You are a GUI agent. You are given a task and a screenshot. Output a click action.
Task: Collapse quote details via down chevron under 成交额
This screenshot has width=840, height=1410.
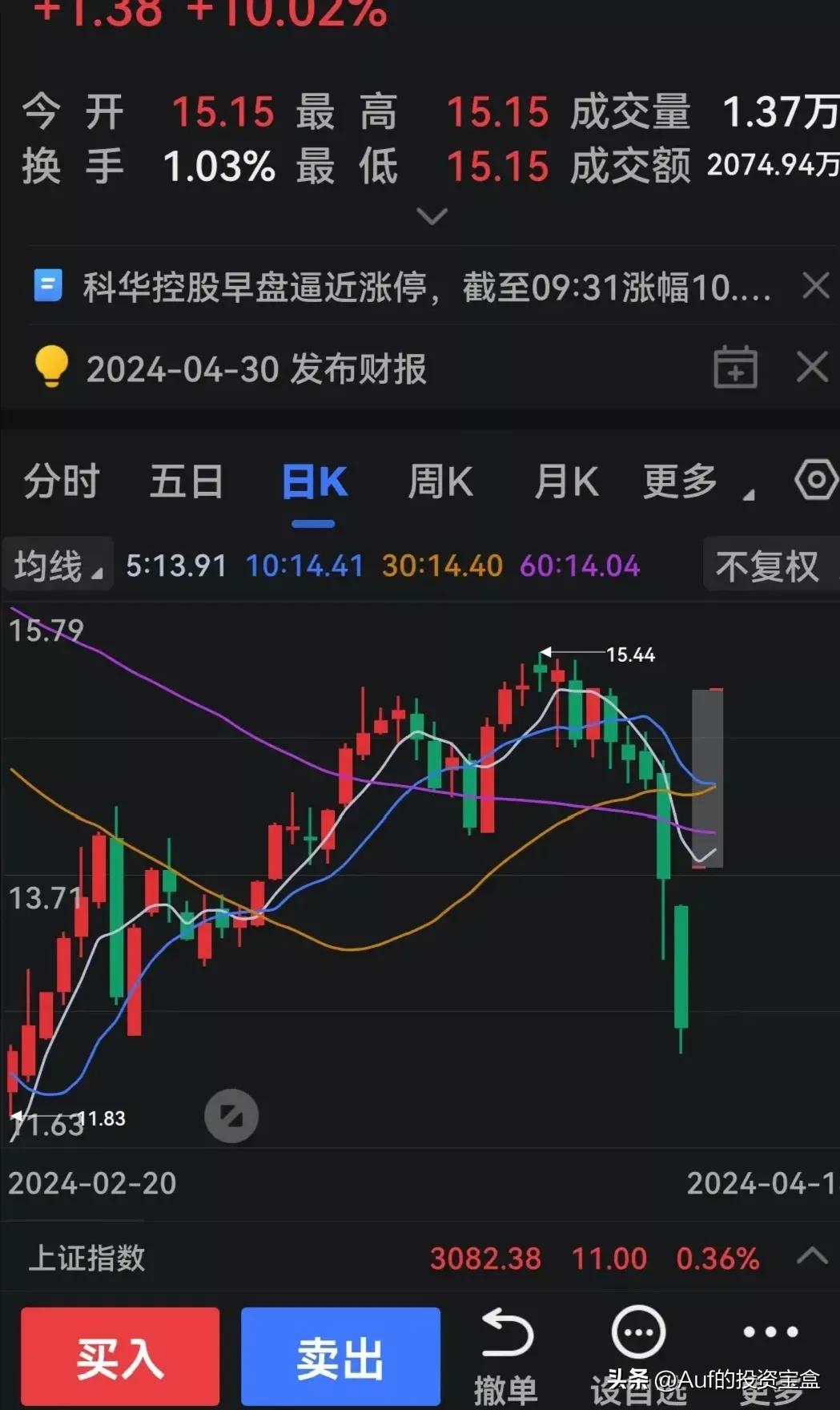point(432,216)
